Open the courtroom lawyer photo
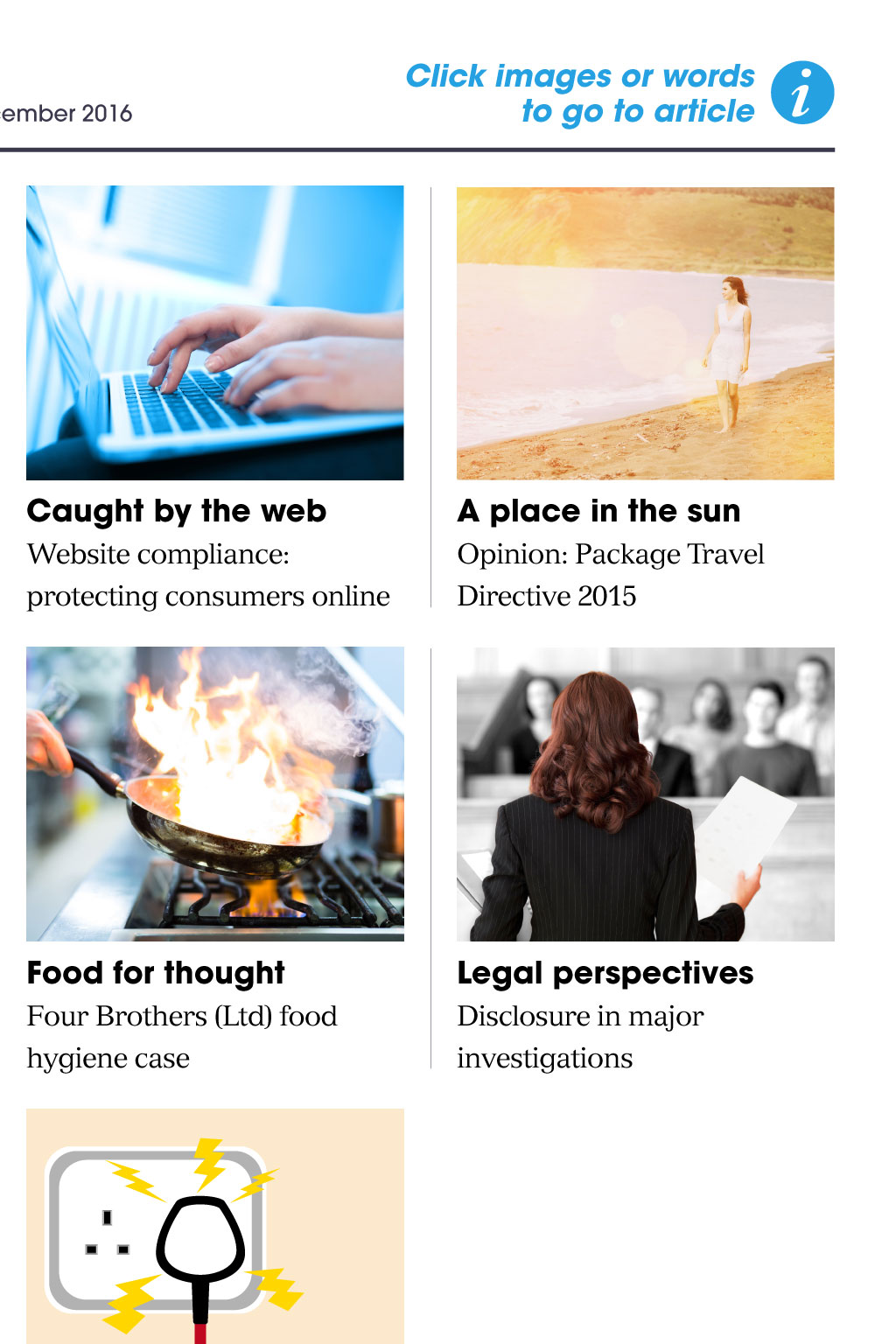Viewport: 896px width, 1344px height. pyautogui.click(x=645, y=794)
